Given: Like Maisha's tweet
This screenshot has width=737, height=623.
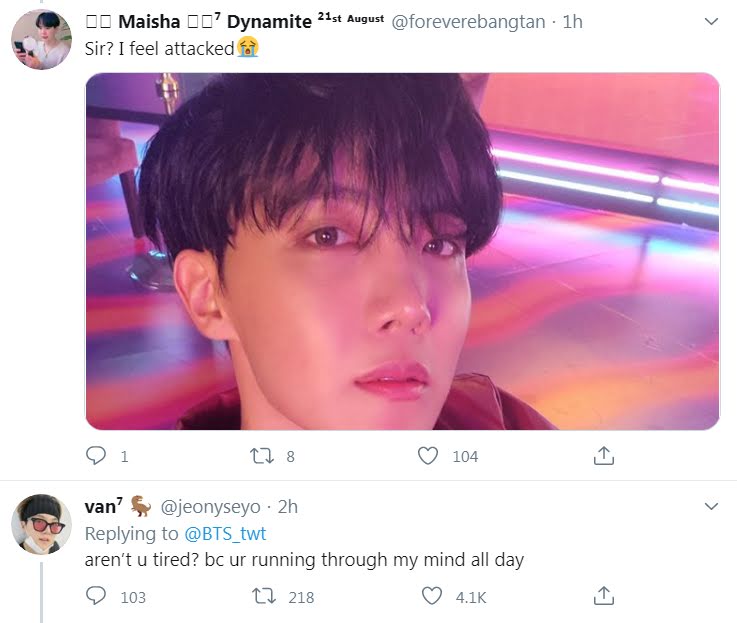Looking at the screenshot, I should pos(428,456).
